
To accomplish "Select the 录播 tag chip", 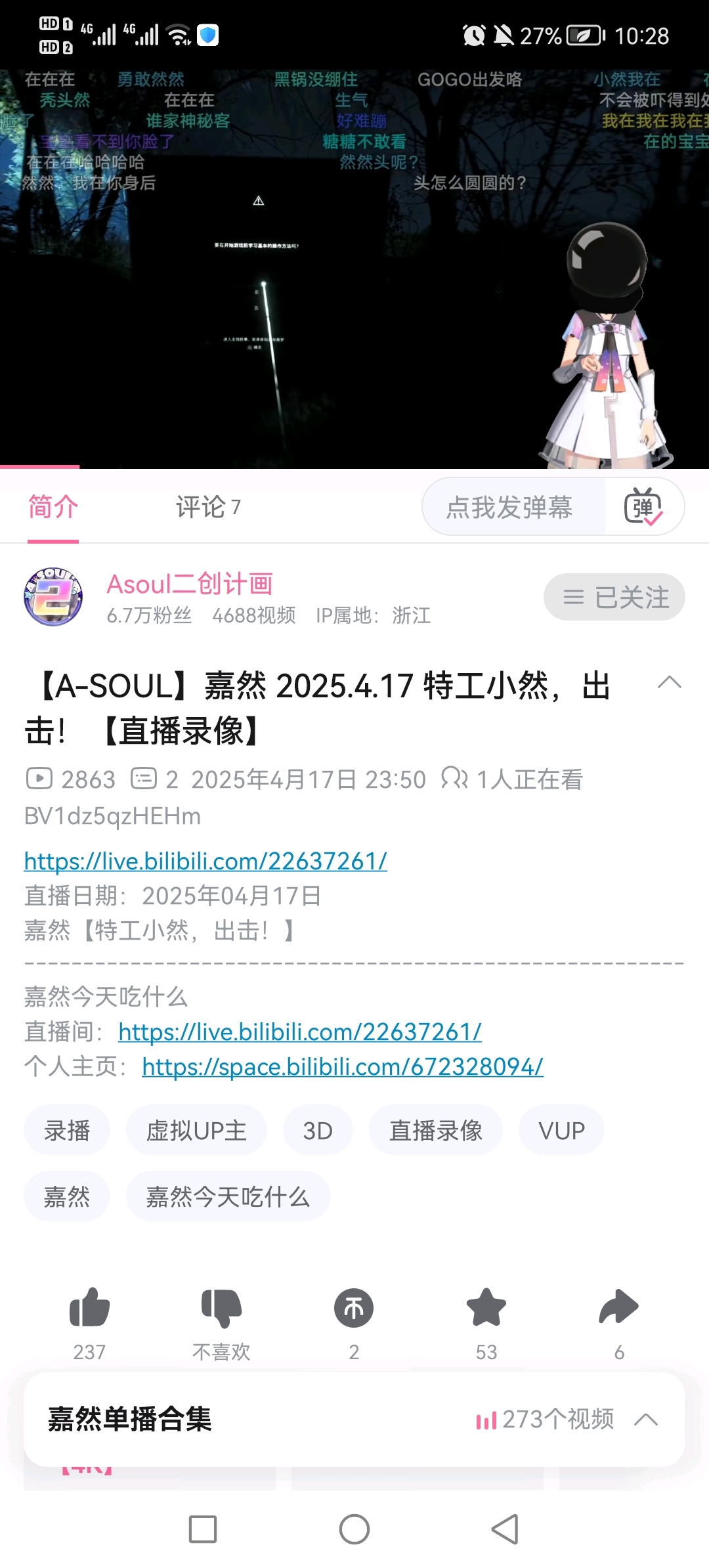I will tap(67, 1130).
